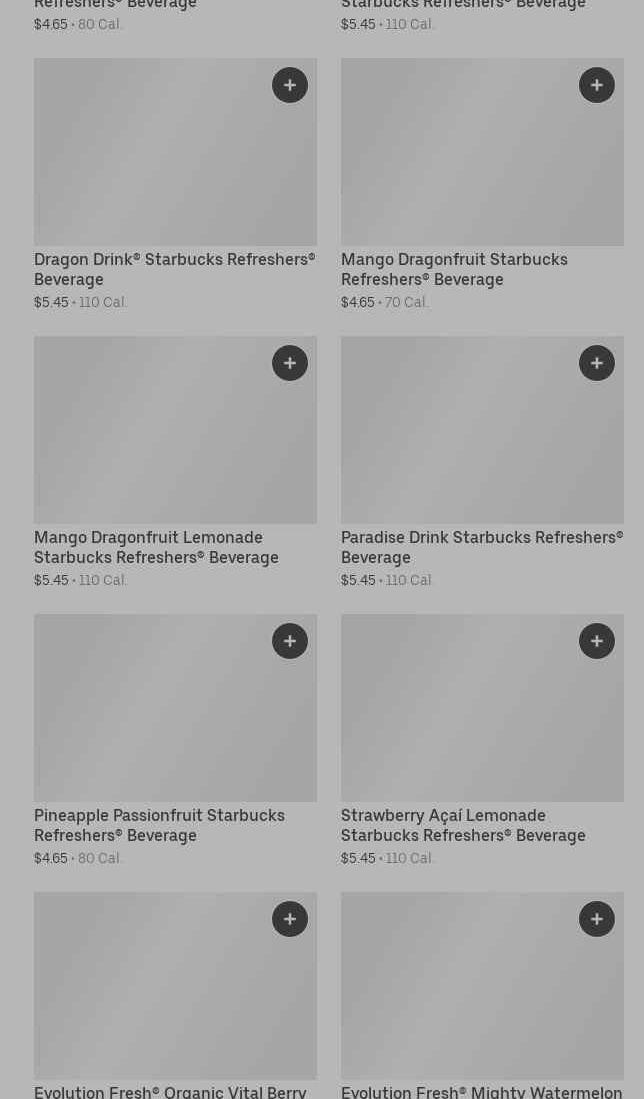644x1099 pixels.
Task: Add Mango Dragonfruit Starbucks Refreshers to cart
Action: pyautogui.click(x=597, y=86)
